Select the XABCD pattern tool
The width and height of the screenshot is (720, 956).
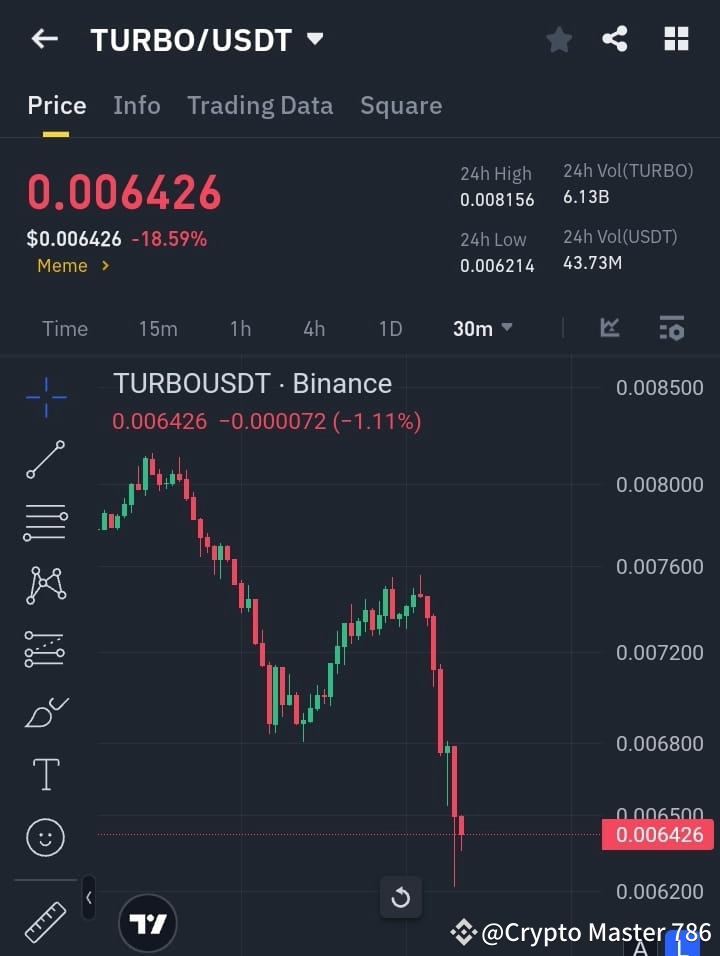click(45, 585)
